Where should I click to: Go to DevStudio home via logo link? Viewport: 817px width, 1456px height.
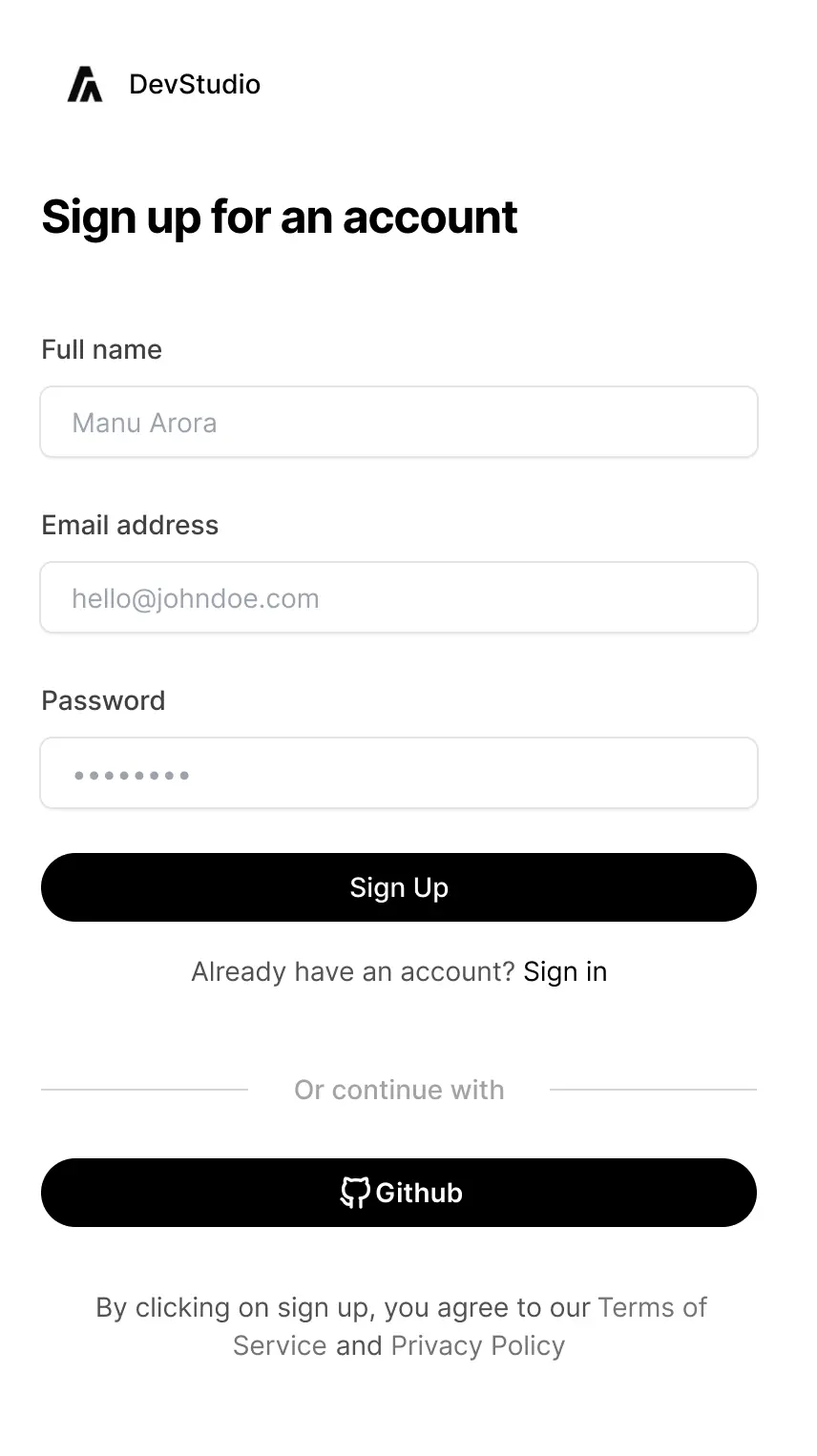(x=164, y=84)
